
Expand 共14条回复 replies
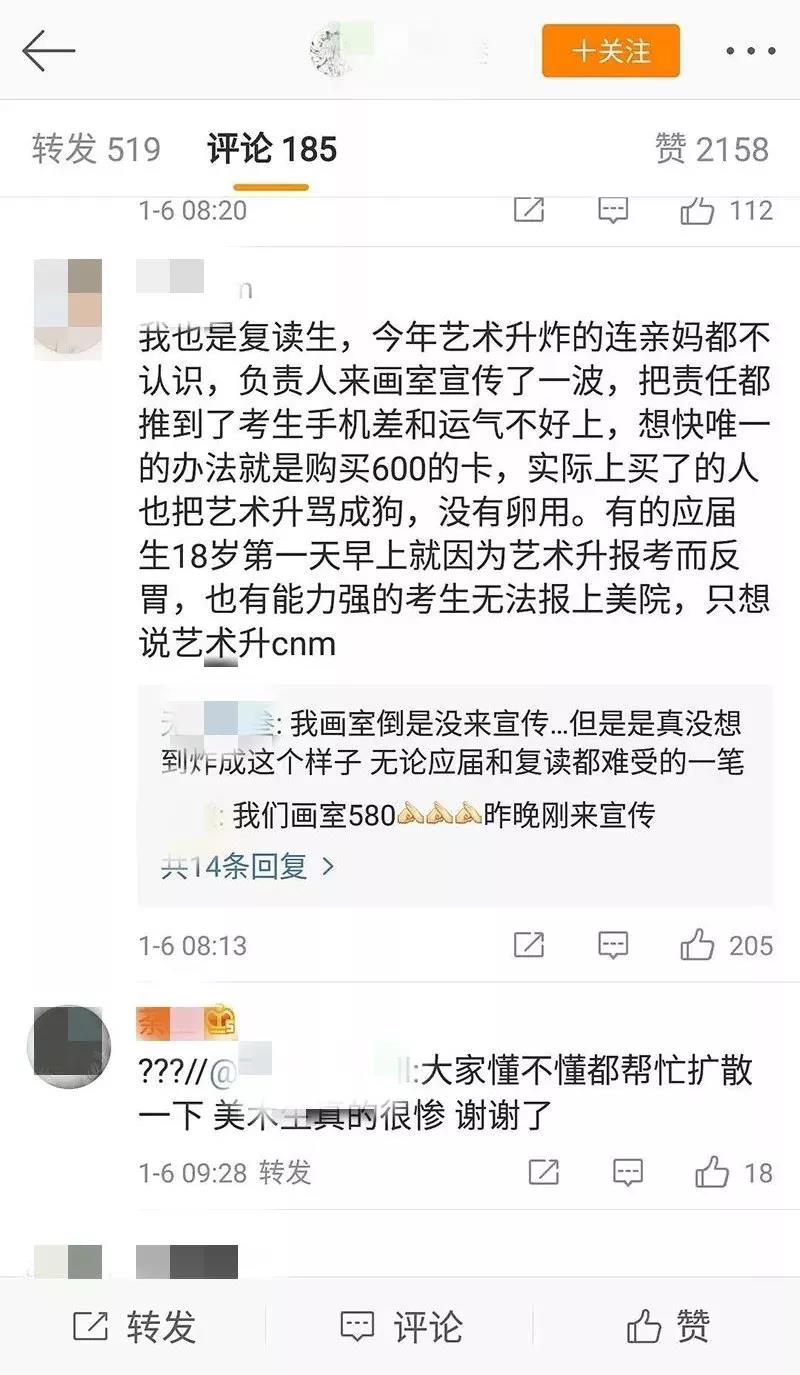(247, 866)
